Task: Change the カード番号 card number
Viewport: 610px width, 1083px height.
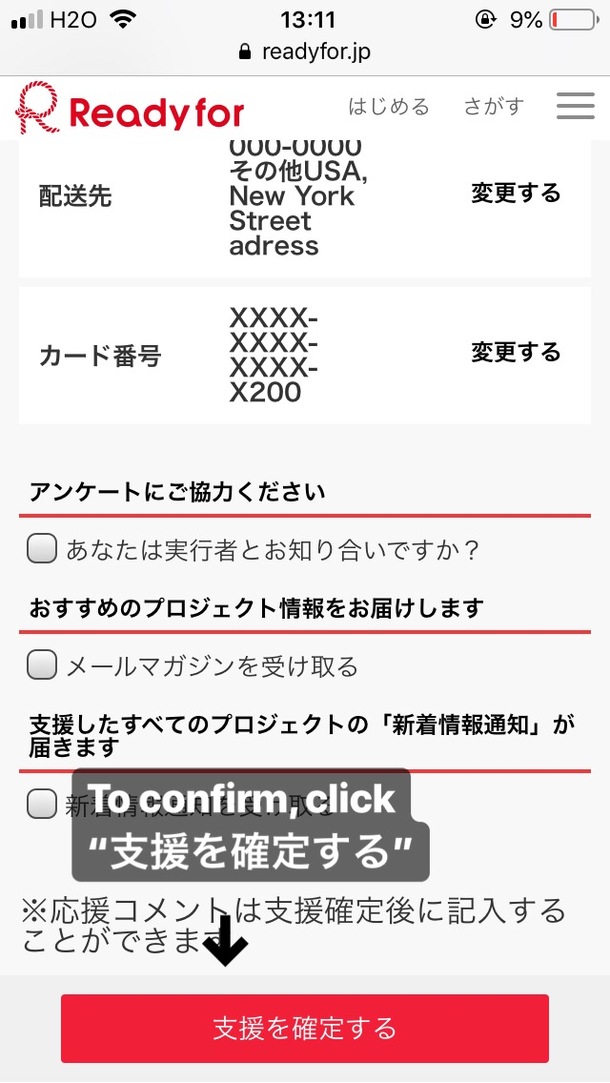Action: [516, 352]
